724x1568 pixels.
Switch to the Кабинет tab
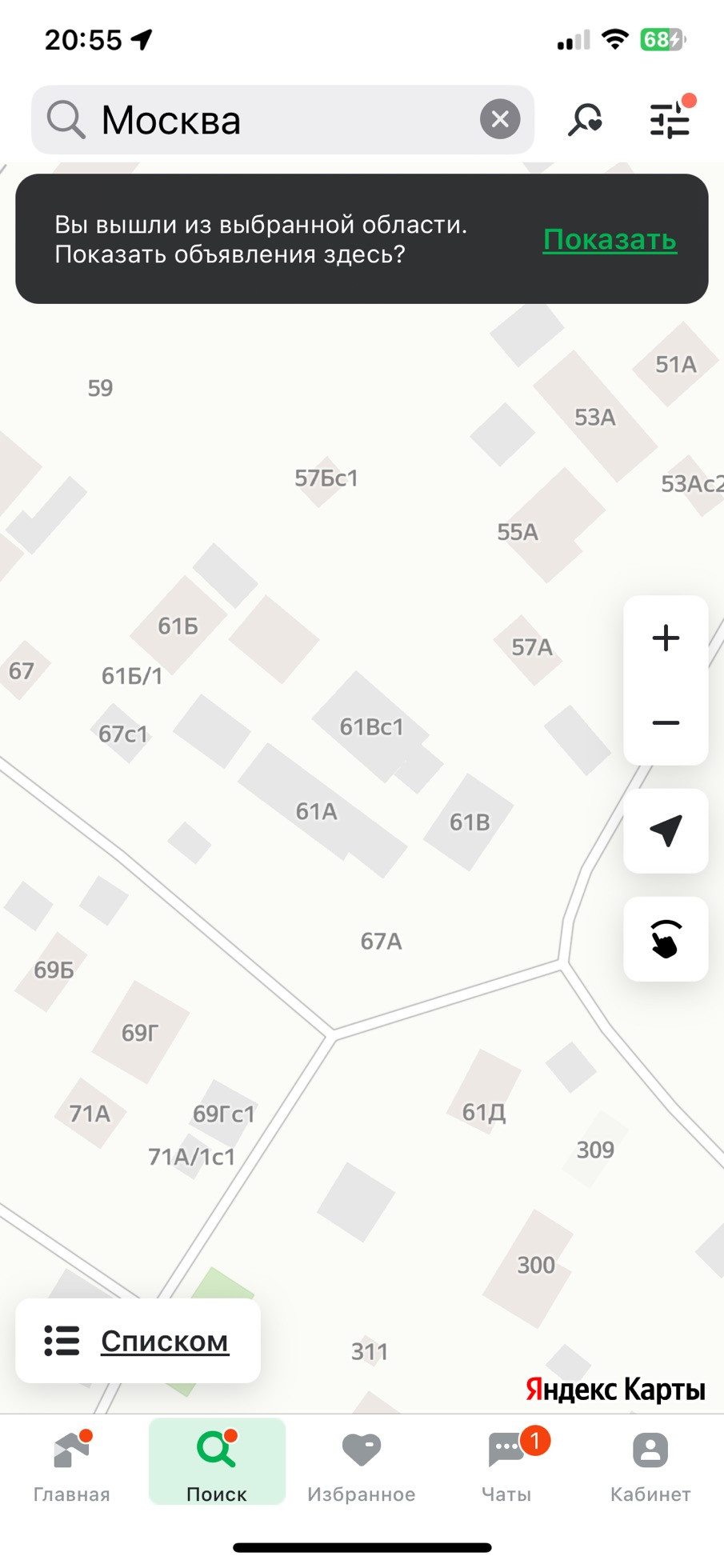click(650, 1466)
